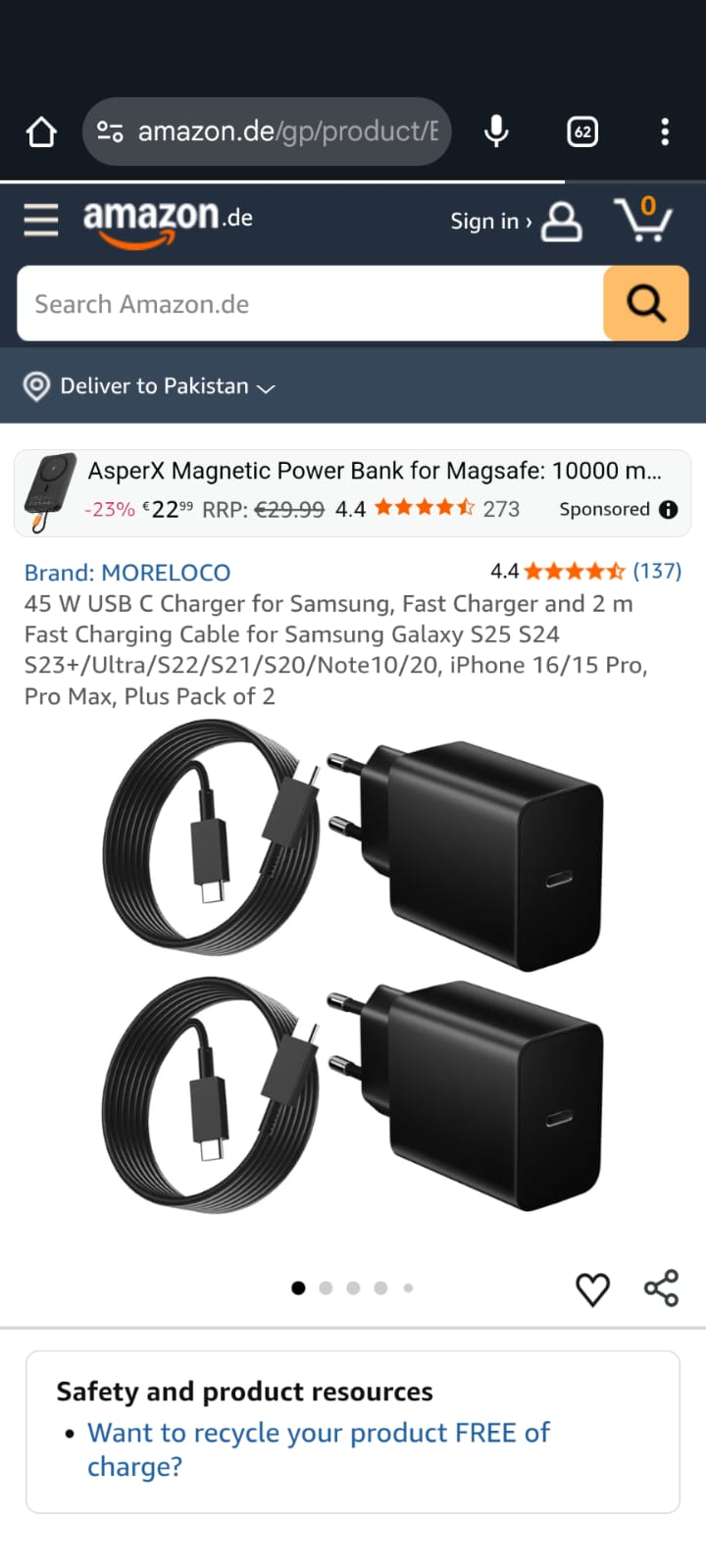Image resolution: width=706 pixels, height=1568 pixels.
Task: Tap the Sponsored info icon
Action: pyautogui.click(x=669, y=509)
